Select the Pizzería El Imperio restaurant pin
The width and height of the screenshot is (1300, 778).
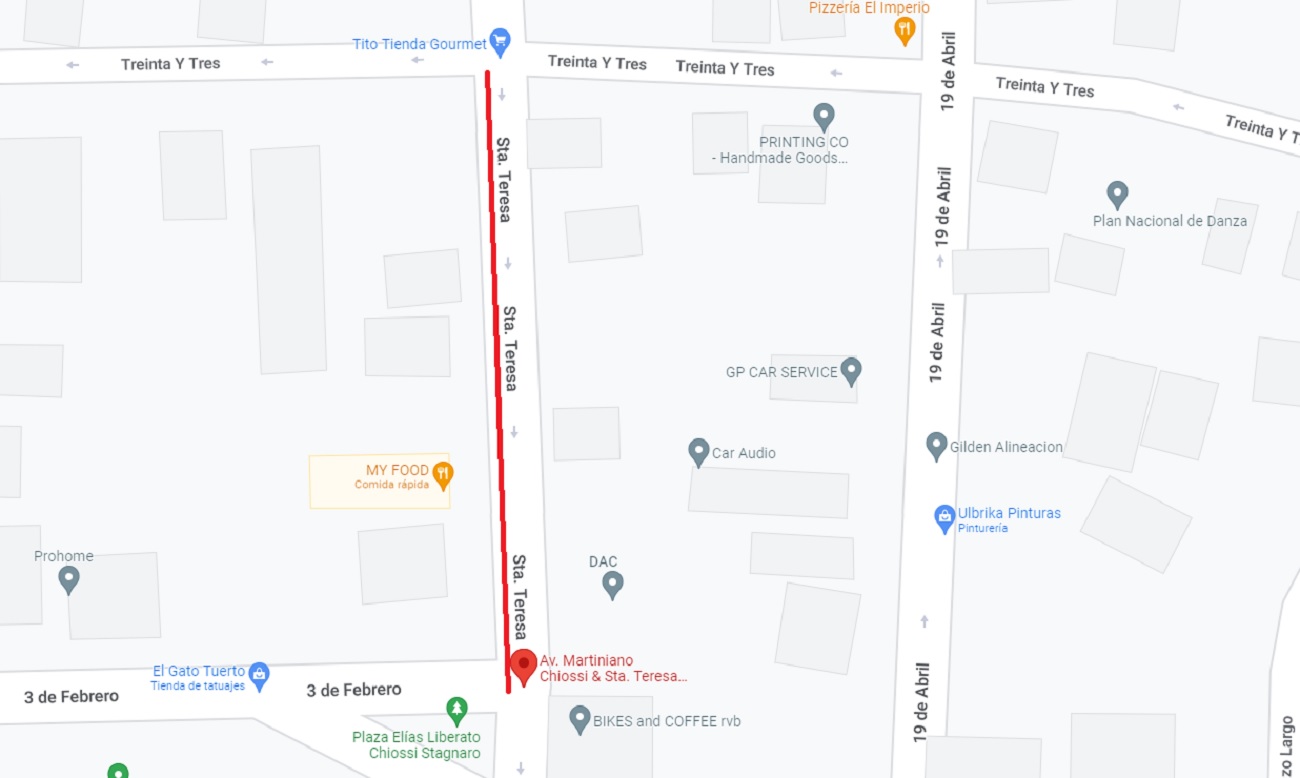[904, 30]
